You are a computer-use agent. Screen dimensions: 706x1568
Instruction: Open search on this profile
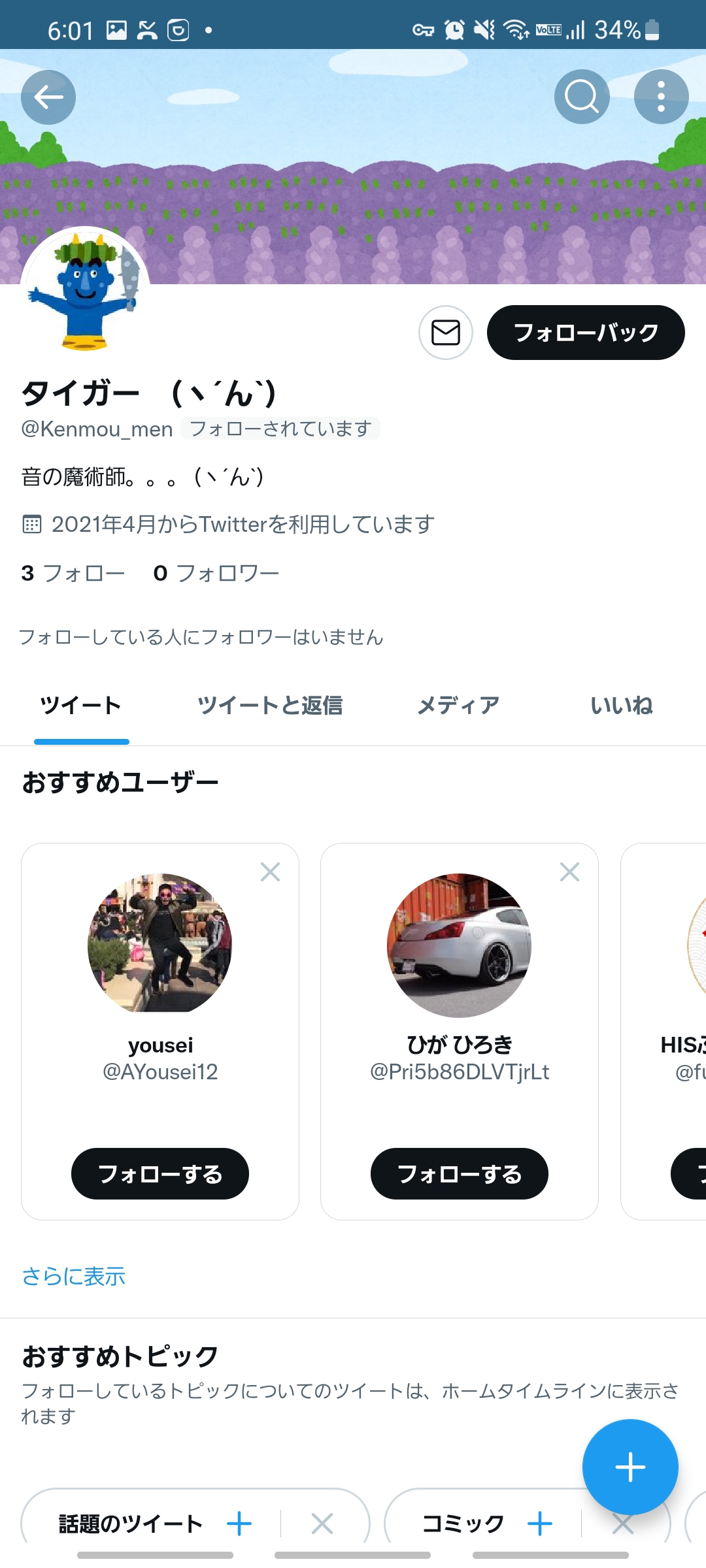[582, 97]
